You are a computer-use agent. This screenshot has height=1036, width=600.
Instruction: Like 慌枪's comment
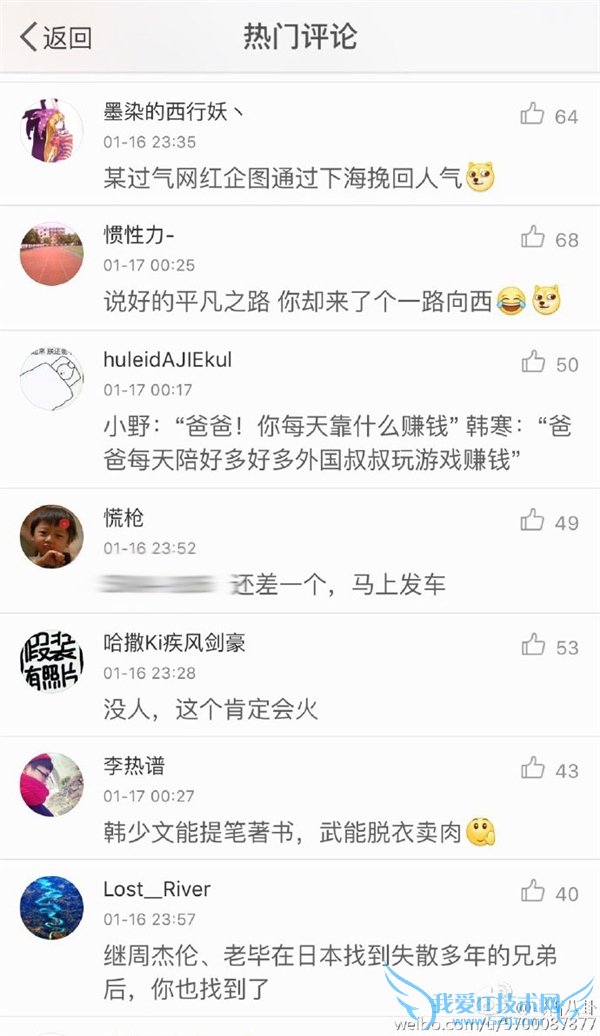pyautogui.click(x=533, y=520)
